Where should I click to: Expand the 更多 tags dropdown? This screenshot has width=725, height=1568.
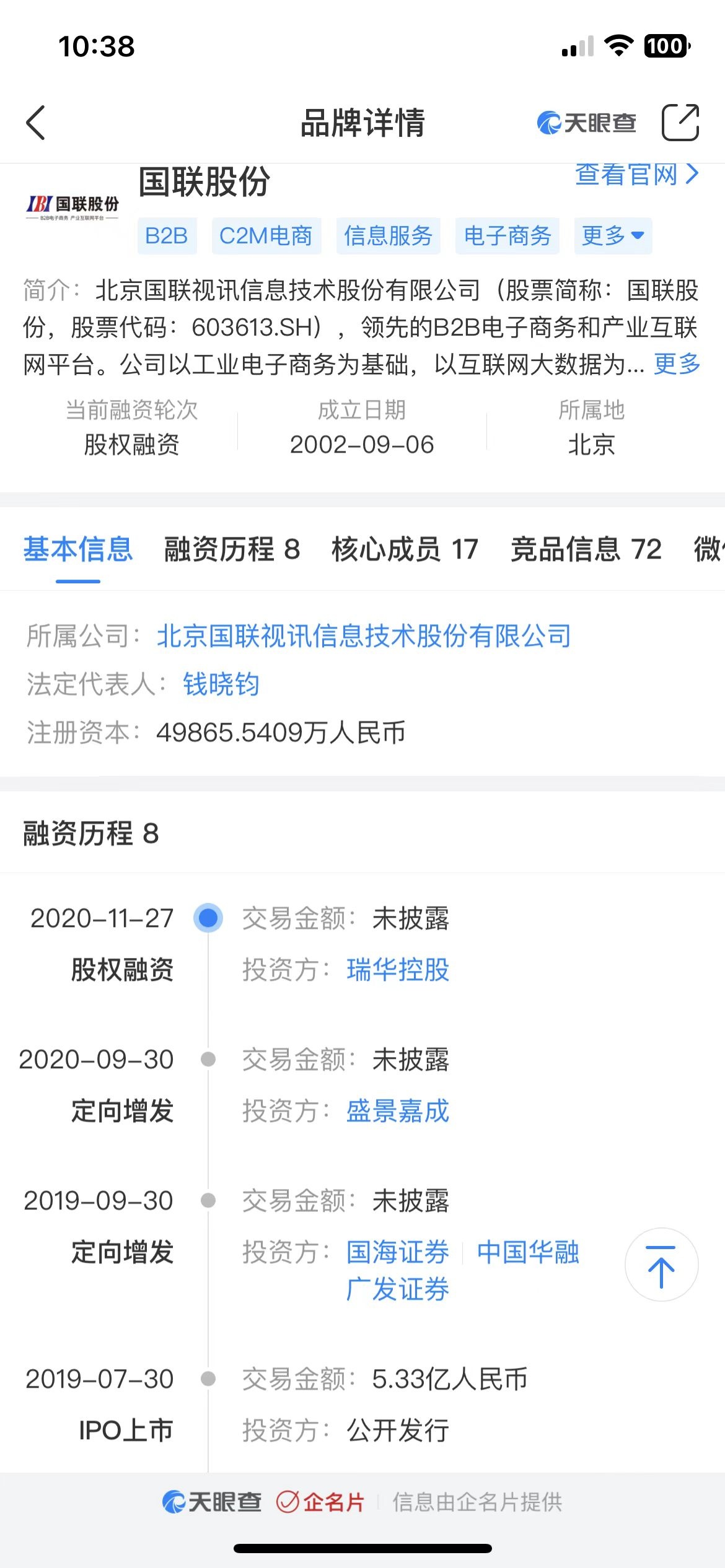pos(613,236)
